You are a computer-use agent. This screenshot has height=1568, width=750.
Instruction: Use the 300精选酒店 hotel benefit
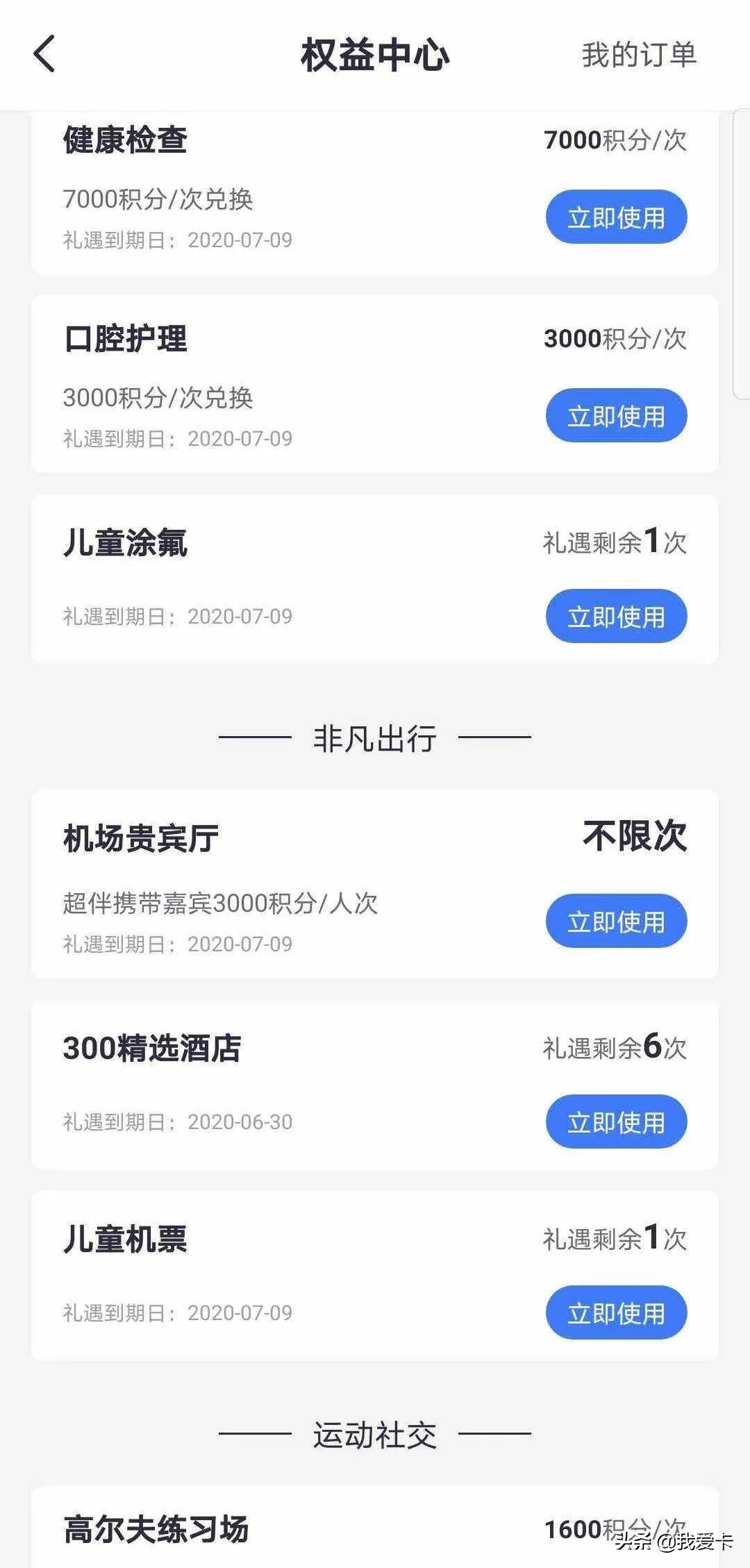(x=617, y=1121)
